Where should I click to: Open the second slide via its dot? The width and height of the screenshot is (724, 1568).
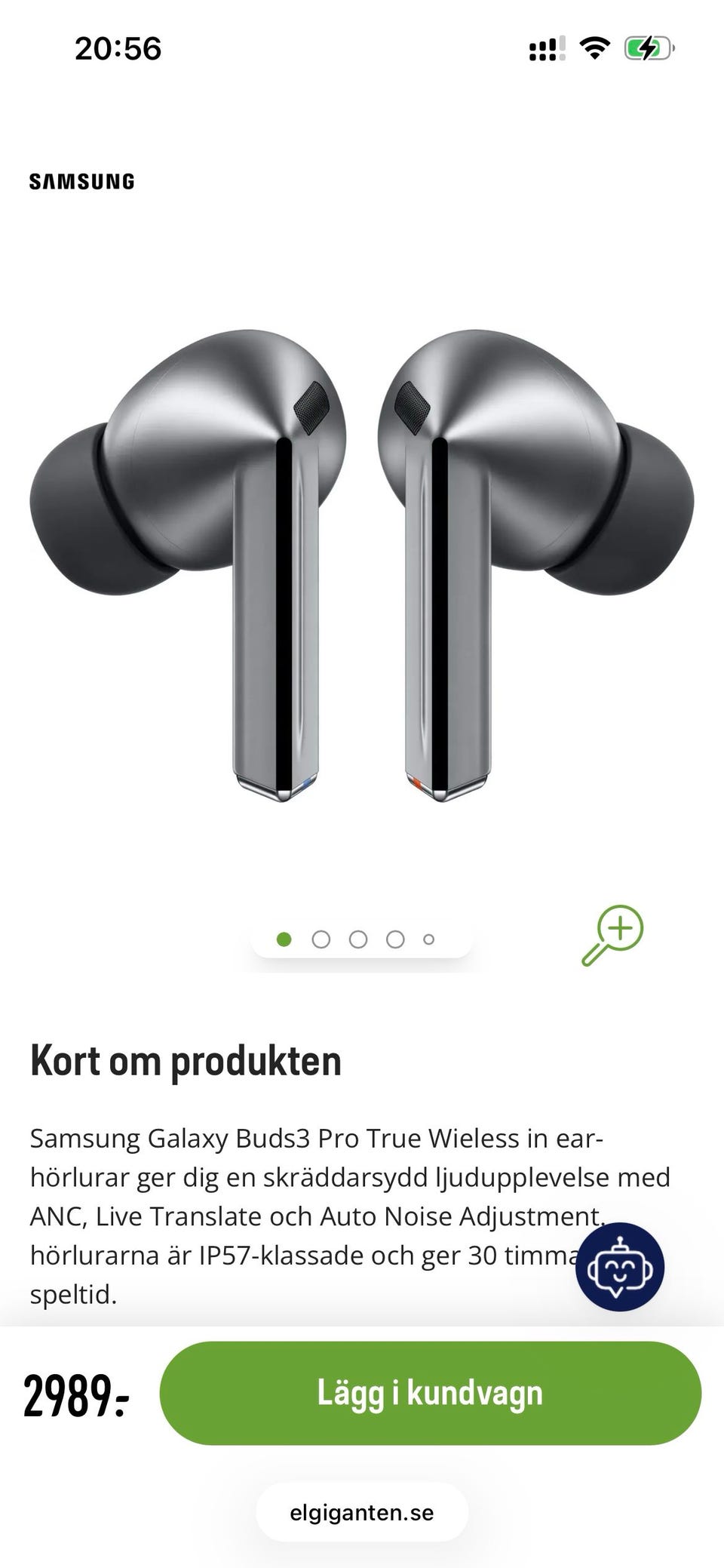[320, 939]
